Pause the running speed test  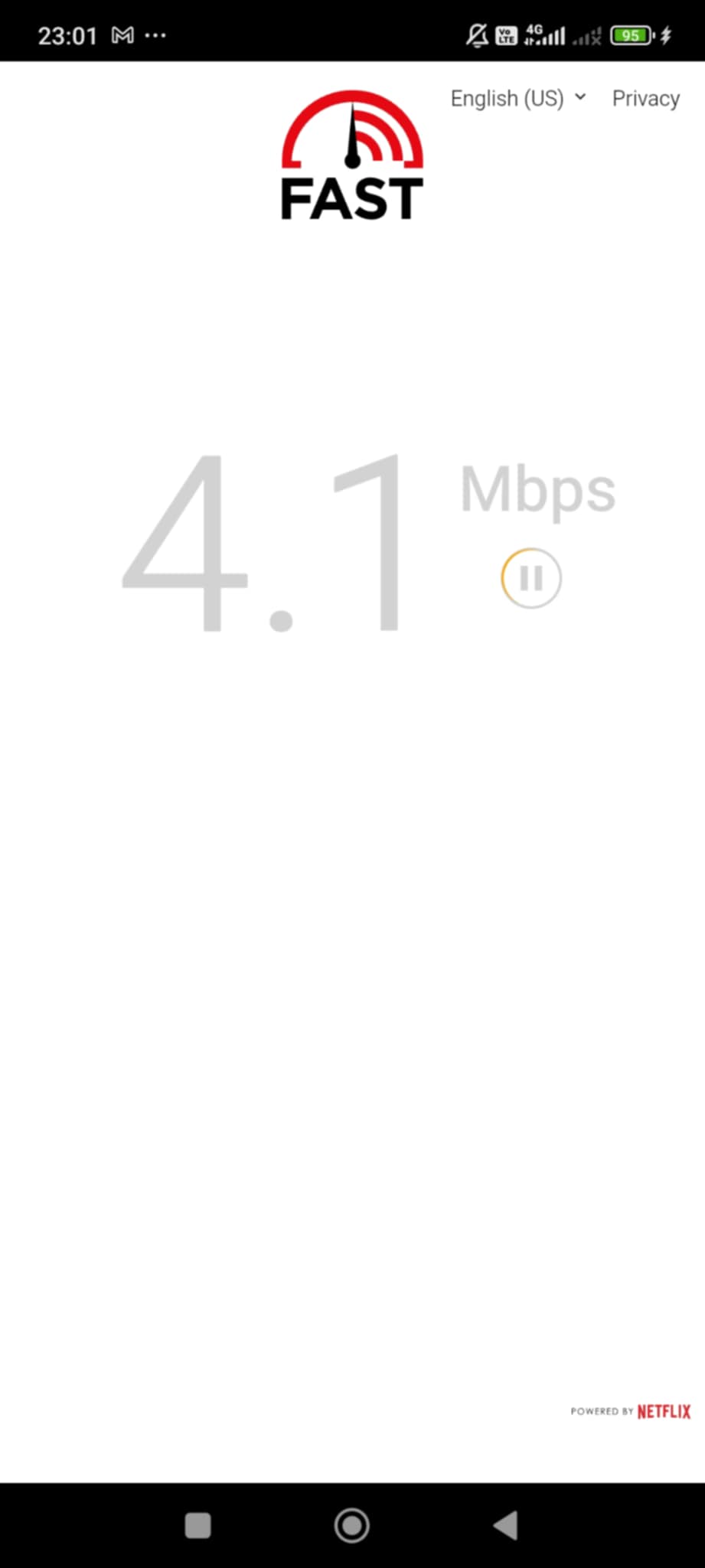(x=530, y=578)
